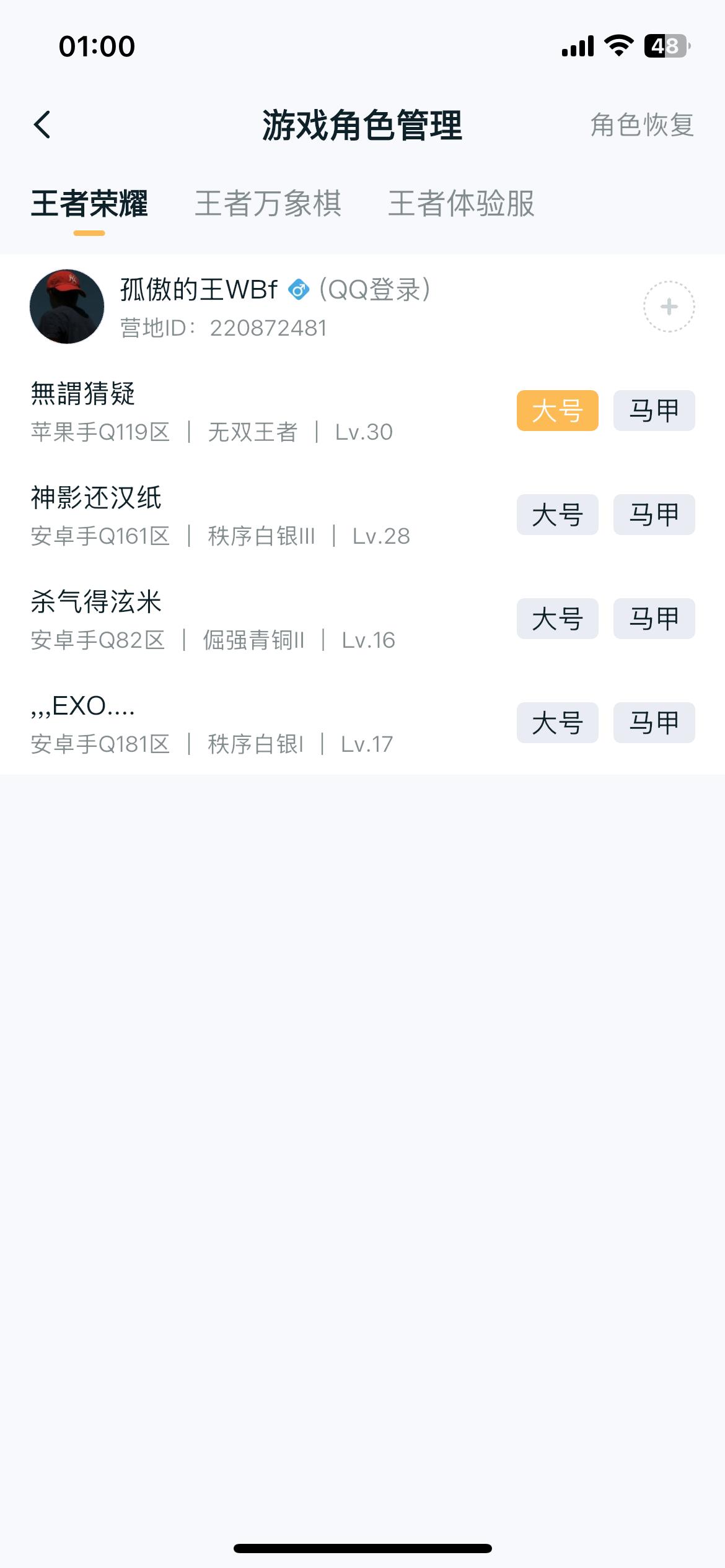The height and width of the screenshot is (1568, 725).
Task: Click 马甲 next to 無謂猜疑
Action: (x=654, y=410)
